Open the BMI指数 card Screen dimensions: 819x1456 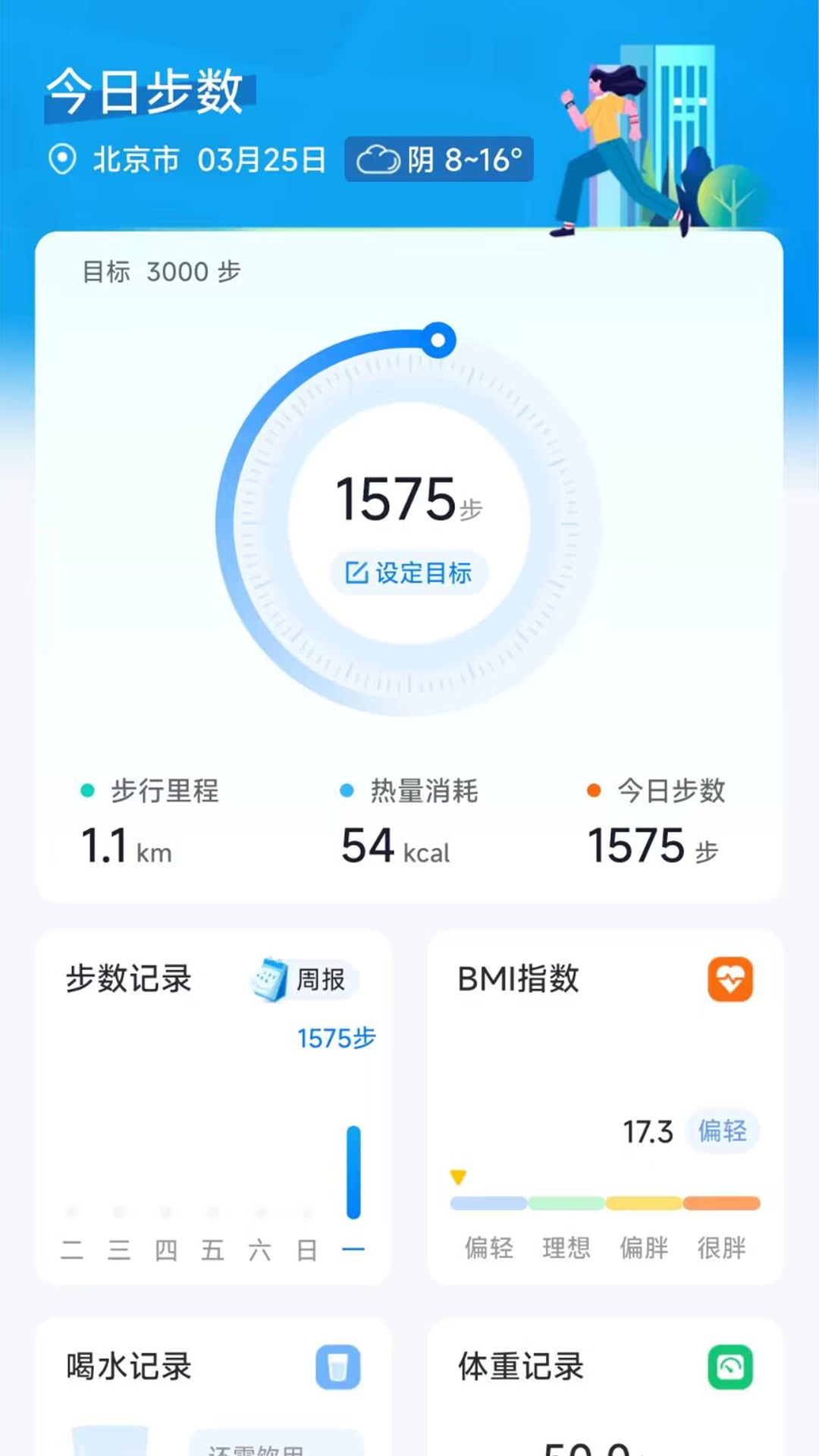519,979
